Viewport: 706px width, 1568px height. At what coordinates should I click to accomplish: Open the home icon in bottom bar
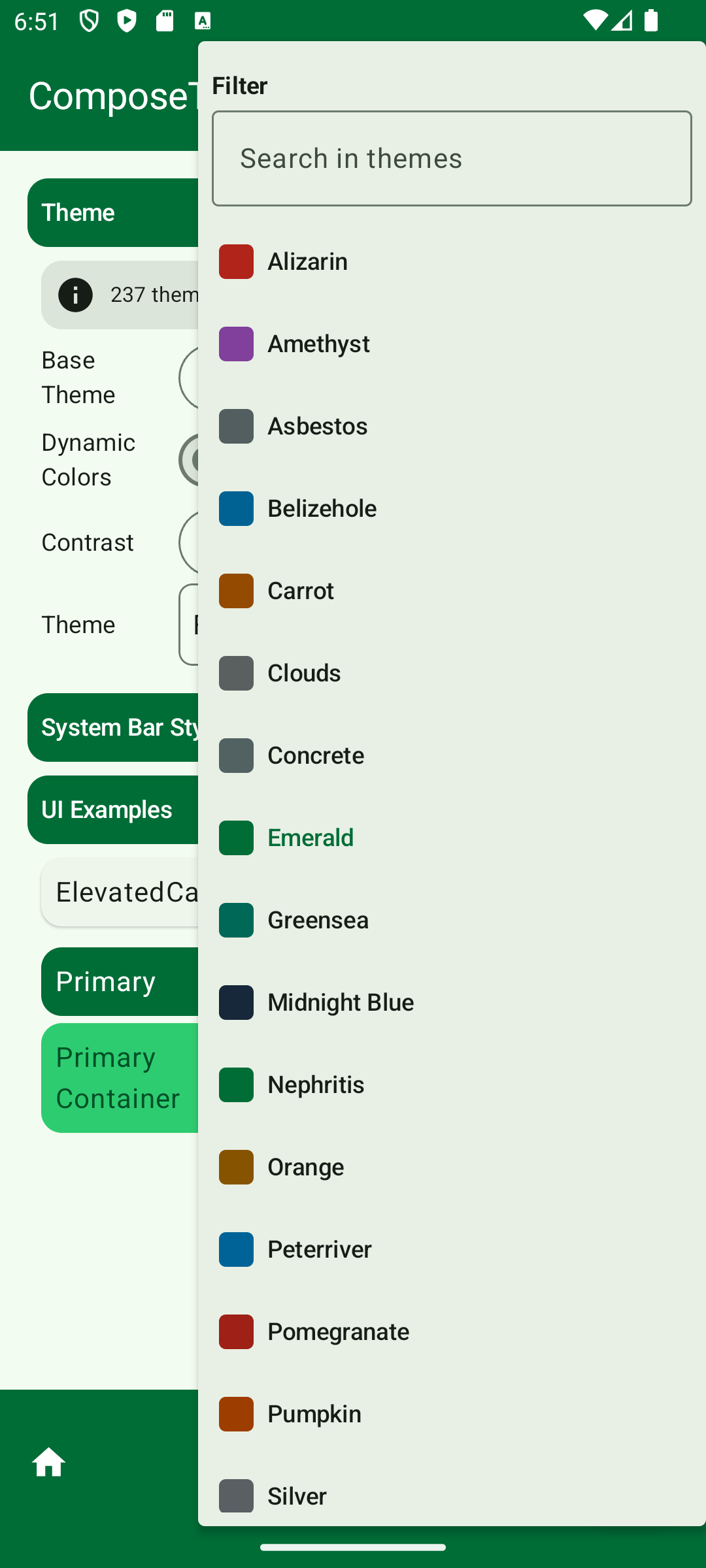tap(49, 1462)
